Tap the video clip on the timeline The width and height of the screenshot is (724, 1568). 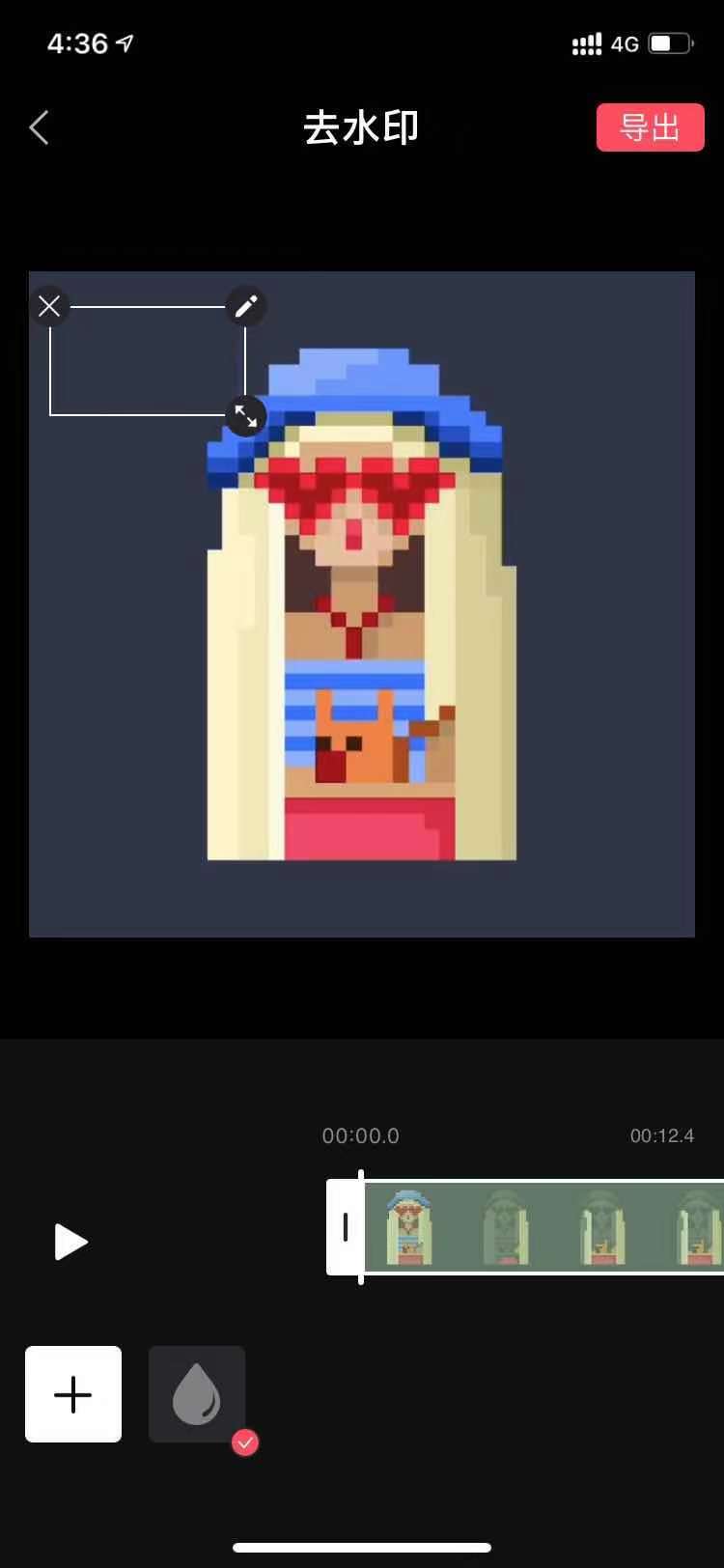pos(541,1227)
